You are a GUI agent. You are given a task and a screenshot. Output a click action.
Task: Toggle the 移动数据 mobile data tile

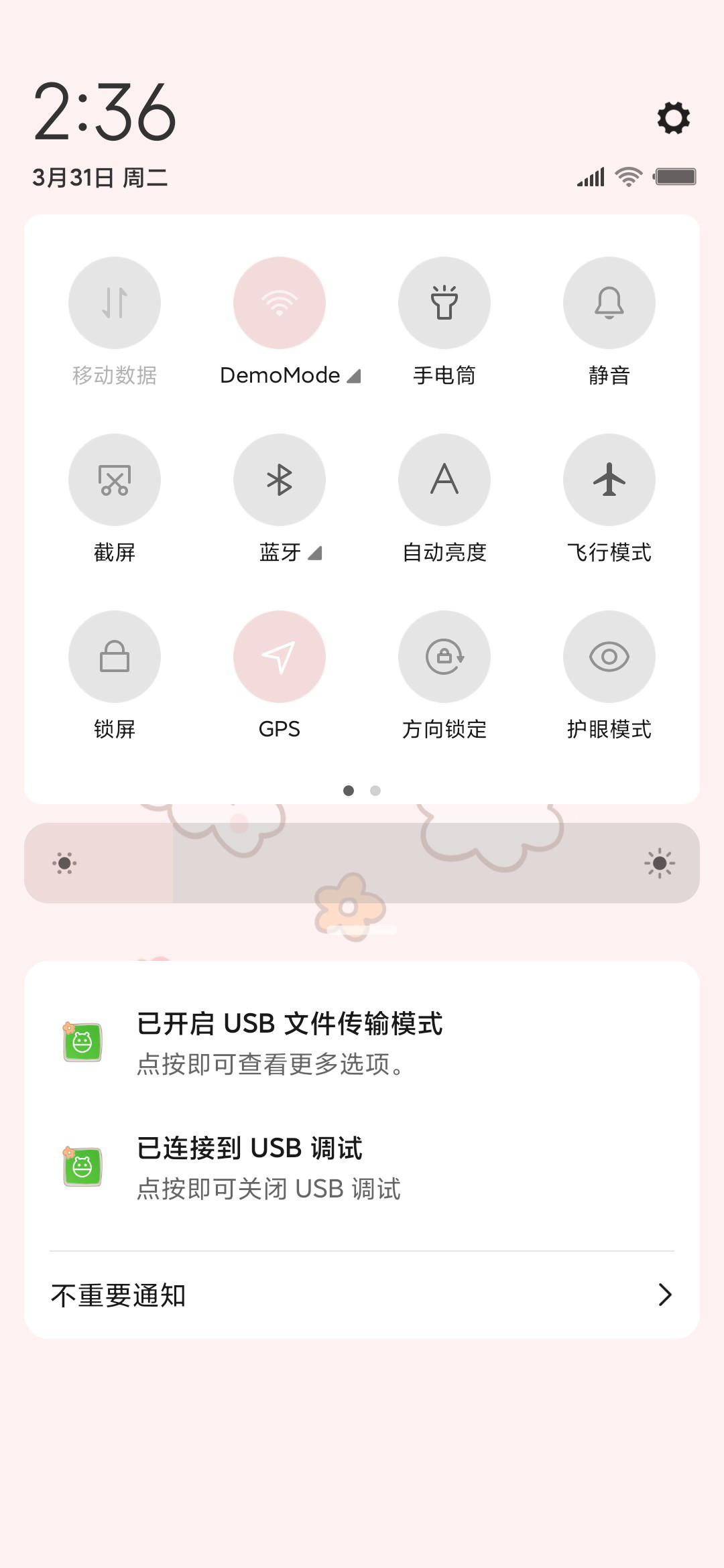click(115, 303)
